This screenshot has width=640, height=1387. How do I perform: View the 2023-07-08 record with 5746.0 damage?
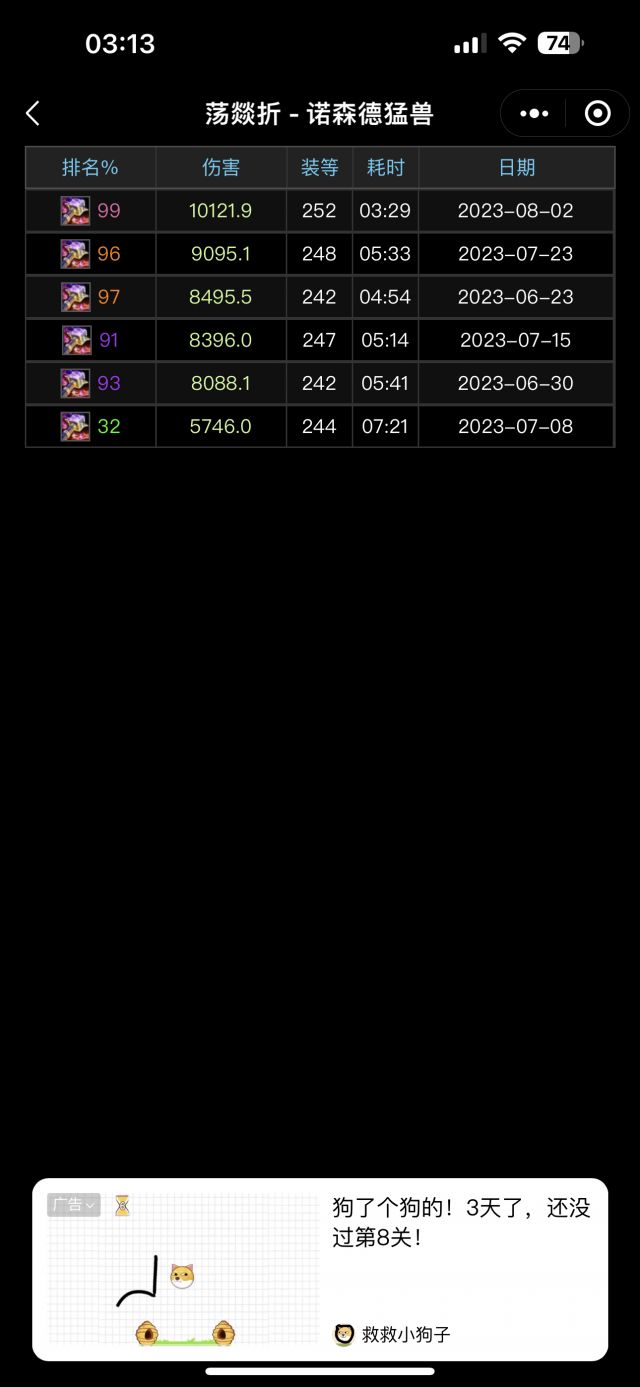click(320, 426)
